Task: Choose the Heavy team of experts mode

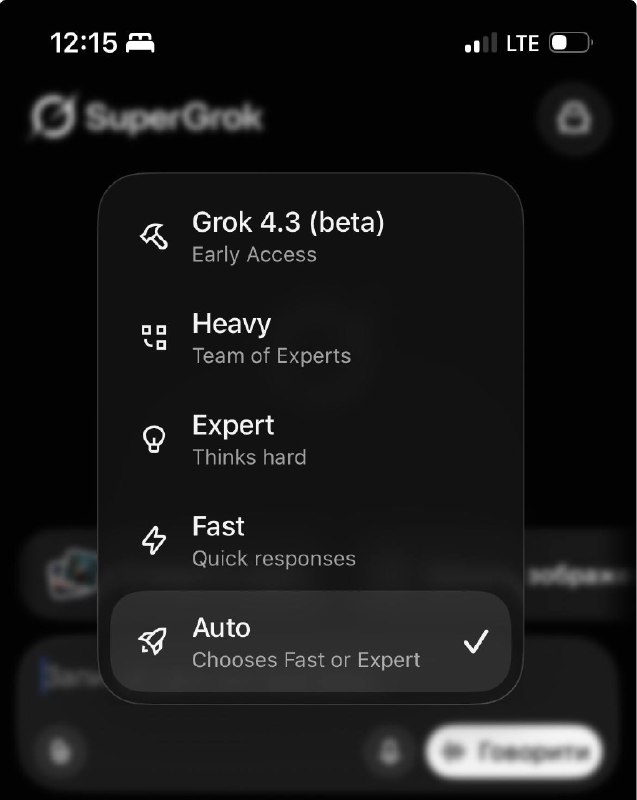Action: (x=270, y=338)
